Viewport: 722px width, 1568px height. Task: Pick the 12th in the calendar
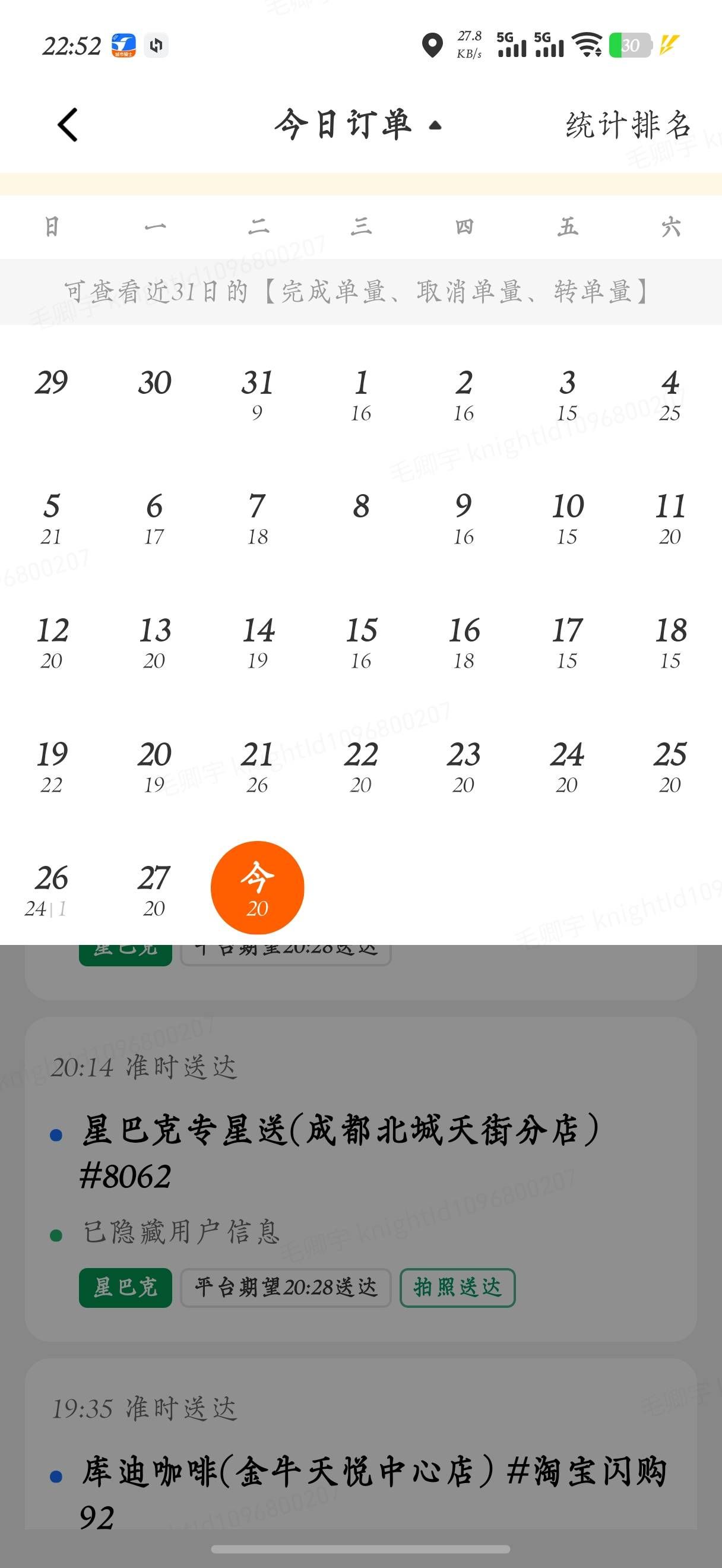pos(51,641)
